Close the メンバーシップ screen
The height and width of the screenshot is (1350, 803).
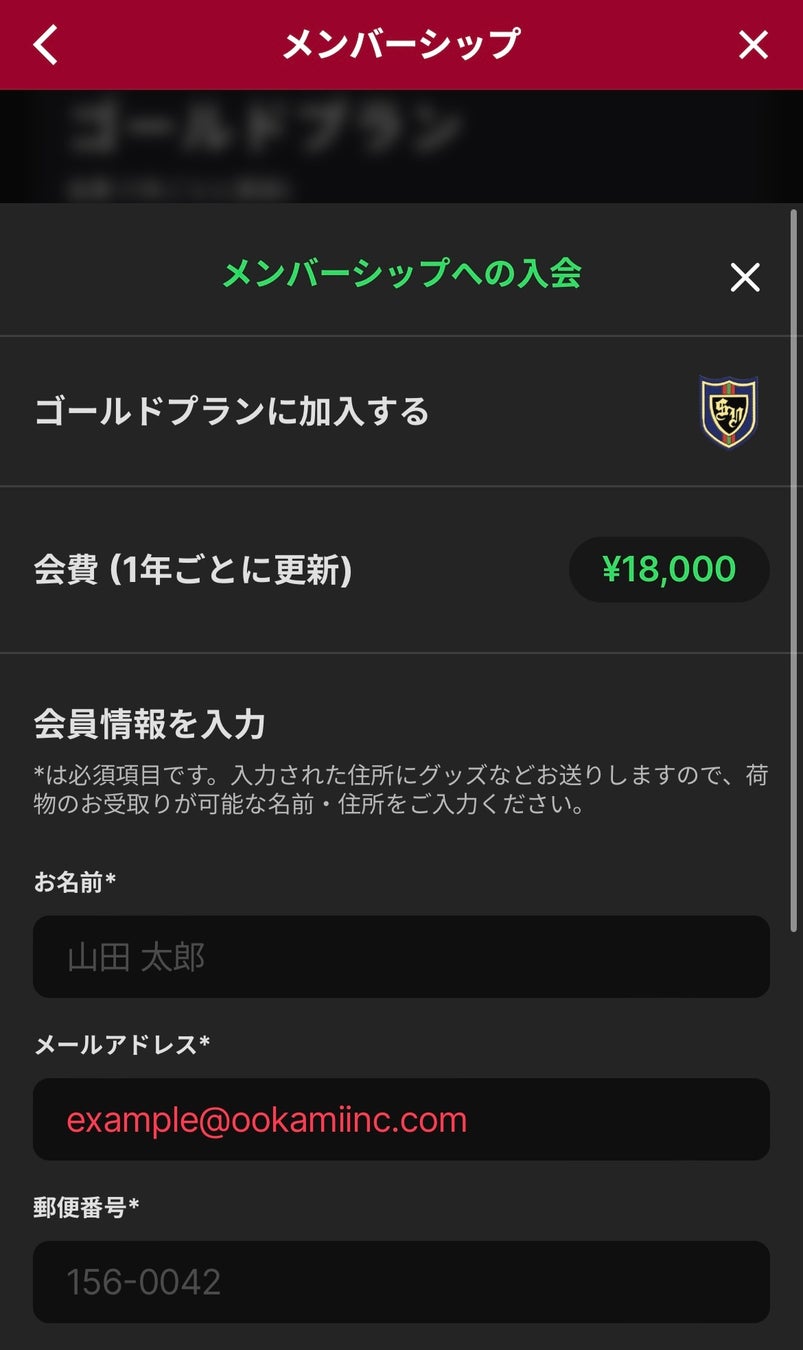pyautogui.click(x=753, y=45)
